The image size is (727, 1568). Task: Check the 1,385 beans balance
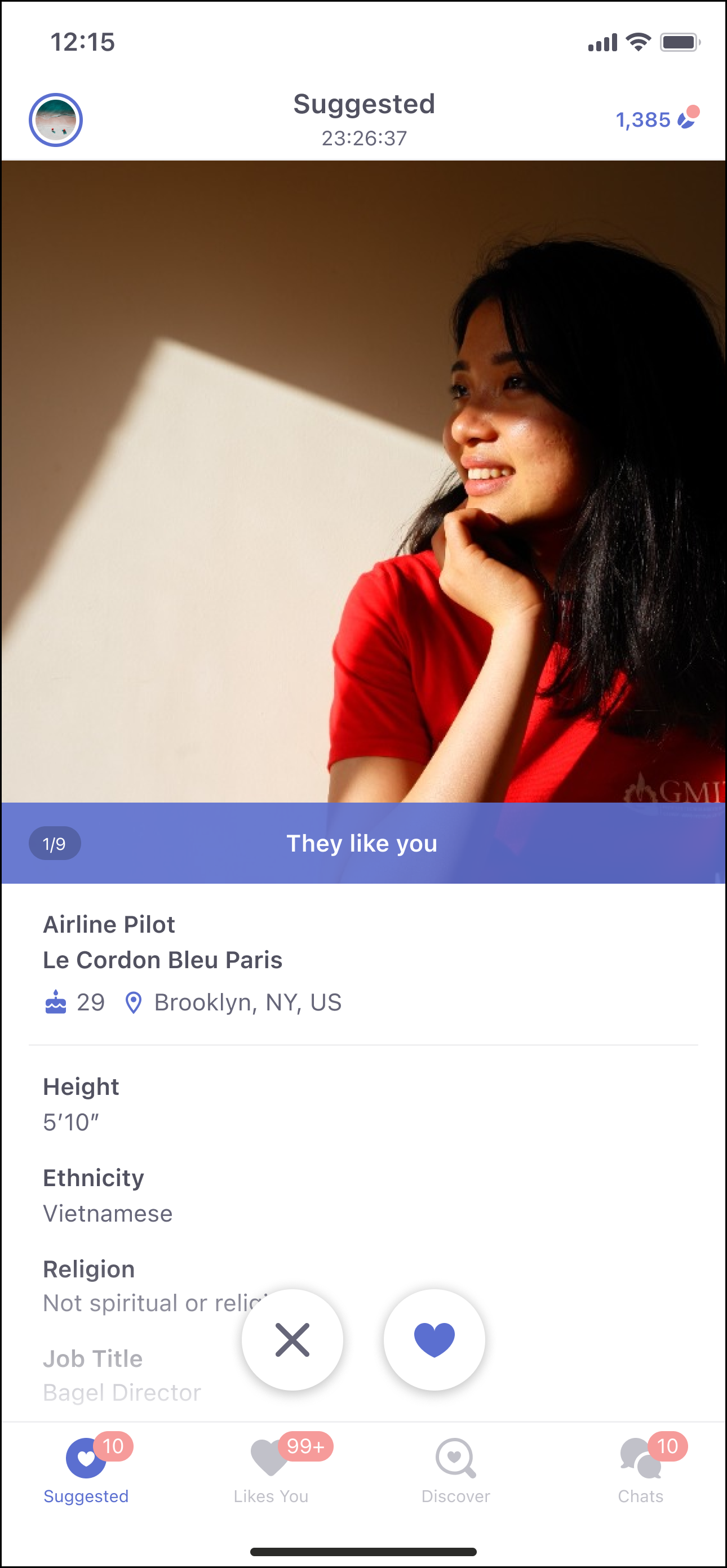pos(656,119)
